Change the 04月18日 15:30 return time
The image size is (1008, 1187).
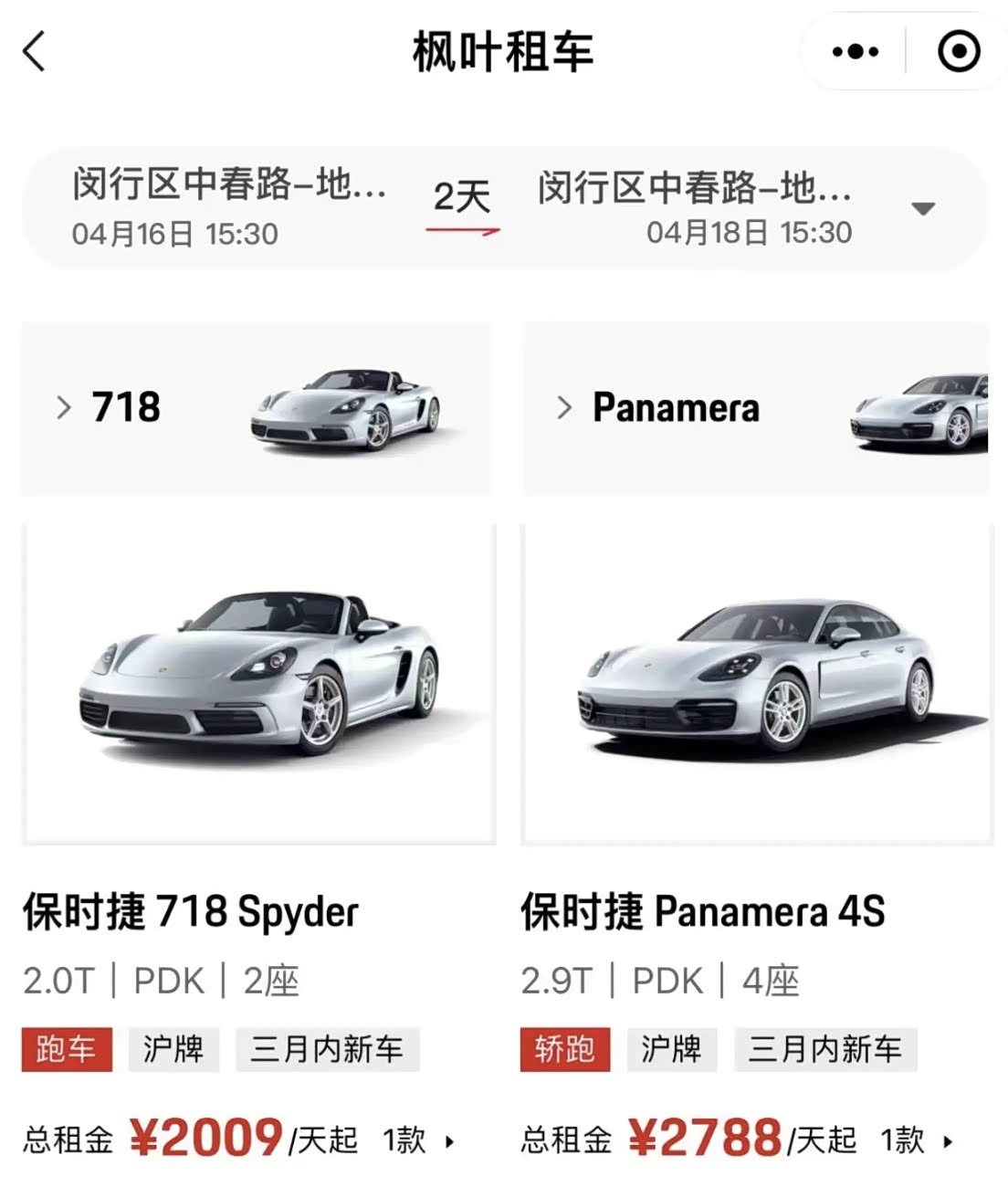coord(749,233)
